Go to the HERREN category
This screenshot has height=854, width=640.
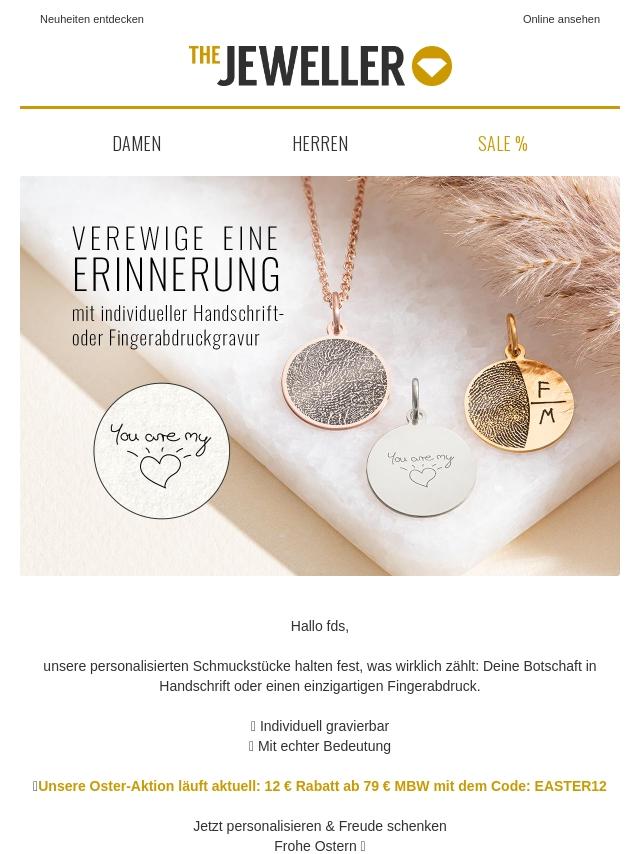[320, 143]
